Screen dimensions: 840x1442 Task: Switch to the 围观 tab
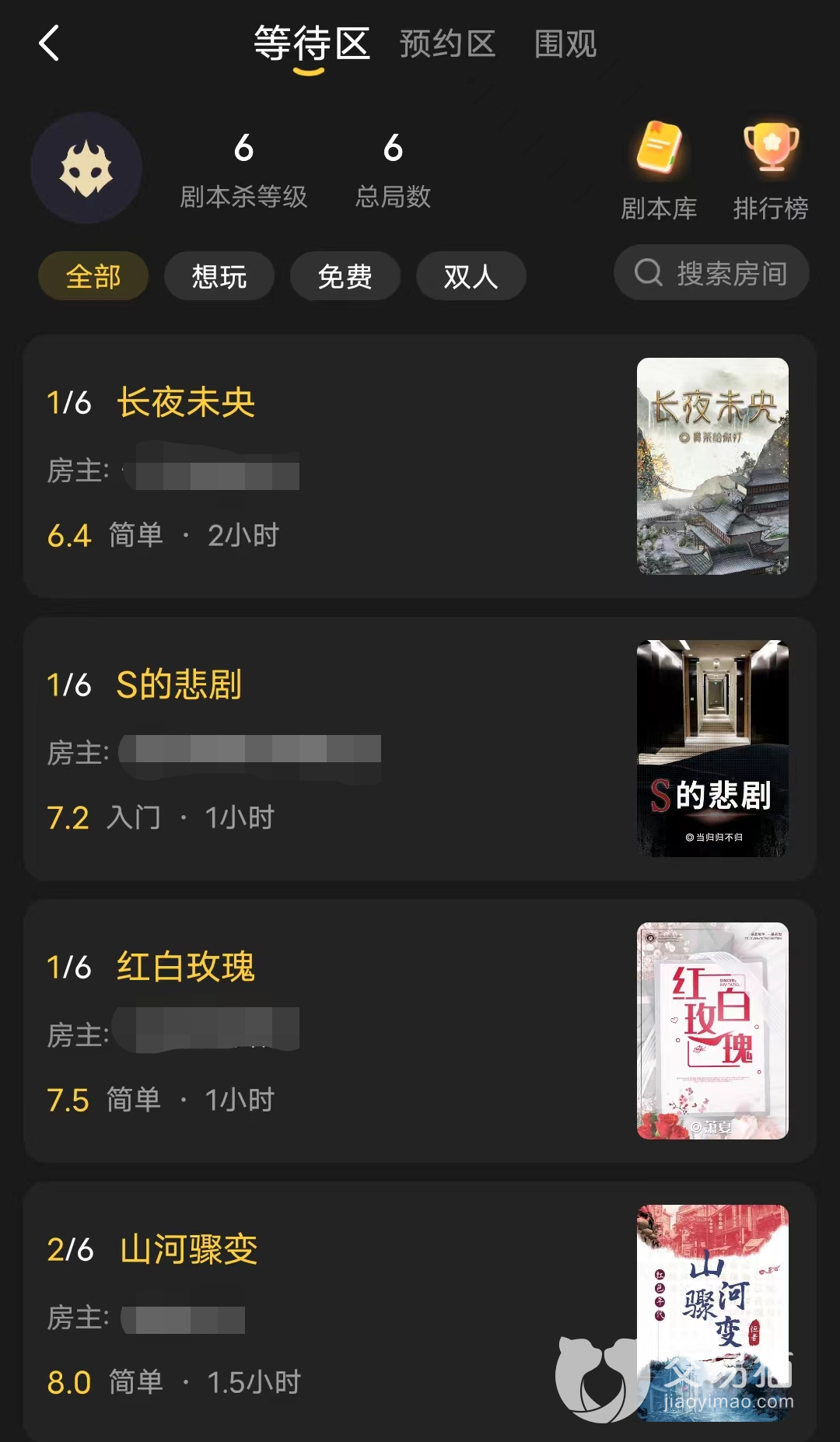pyautogui.click(x=565, y=44)
